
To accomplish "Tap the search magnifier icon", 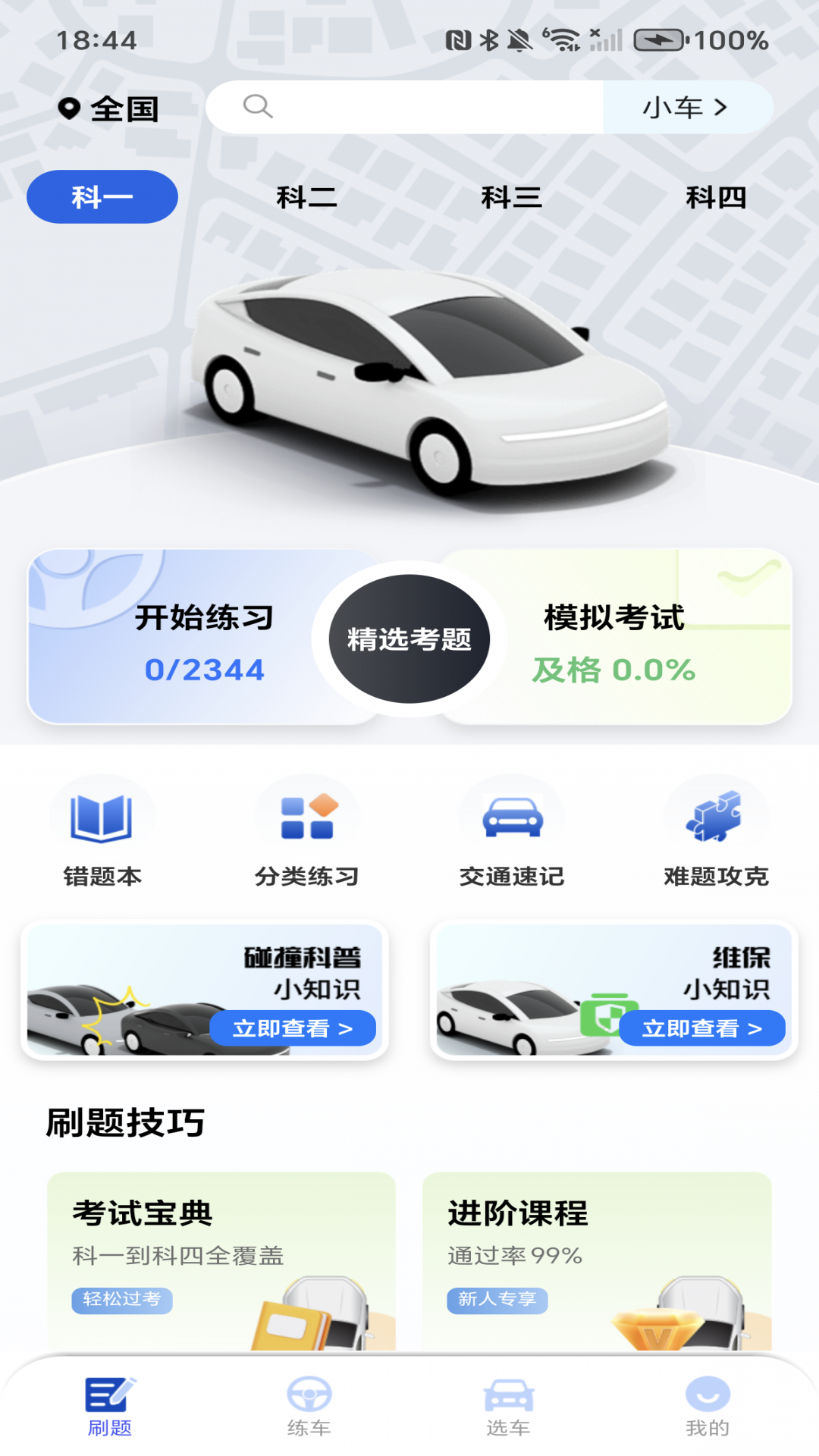I will (x=259, y=106).
